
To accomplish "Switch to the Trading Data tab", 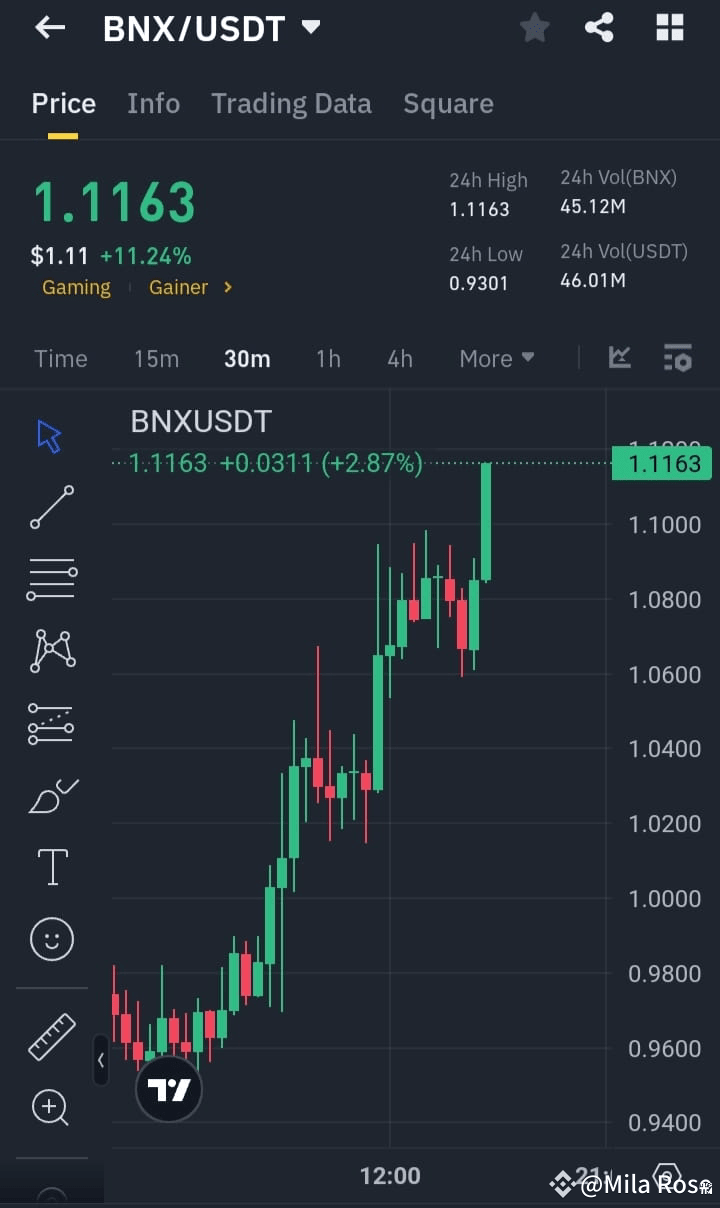I will (291, 103).
